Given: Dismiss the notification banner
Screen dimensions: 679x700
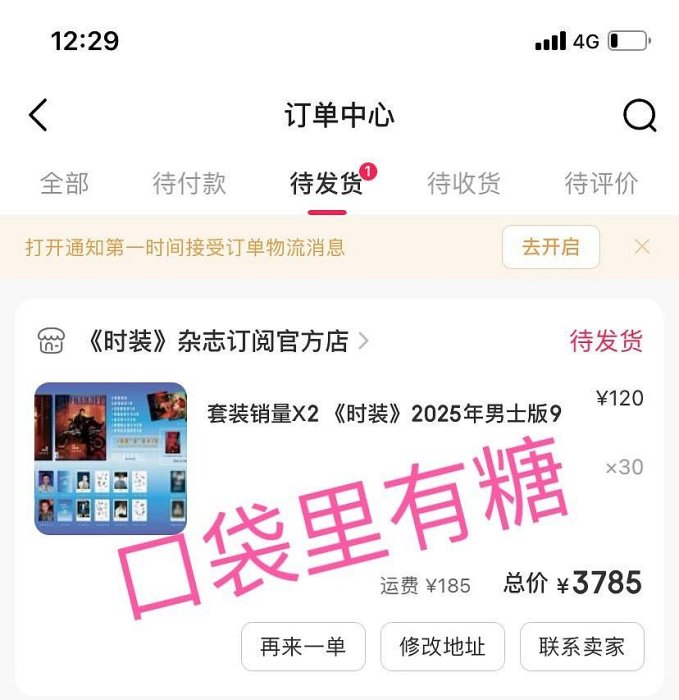Looking at the screenshot, I should (642, 247).
